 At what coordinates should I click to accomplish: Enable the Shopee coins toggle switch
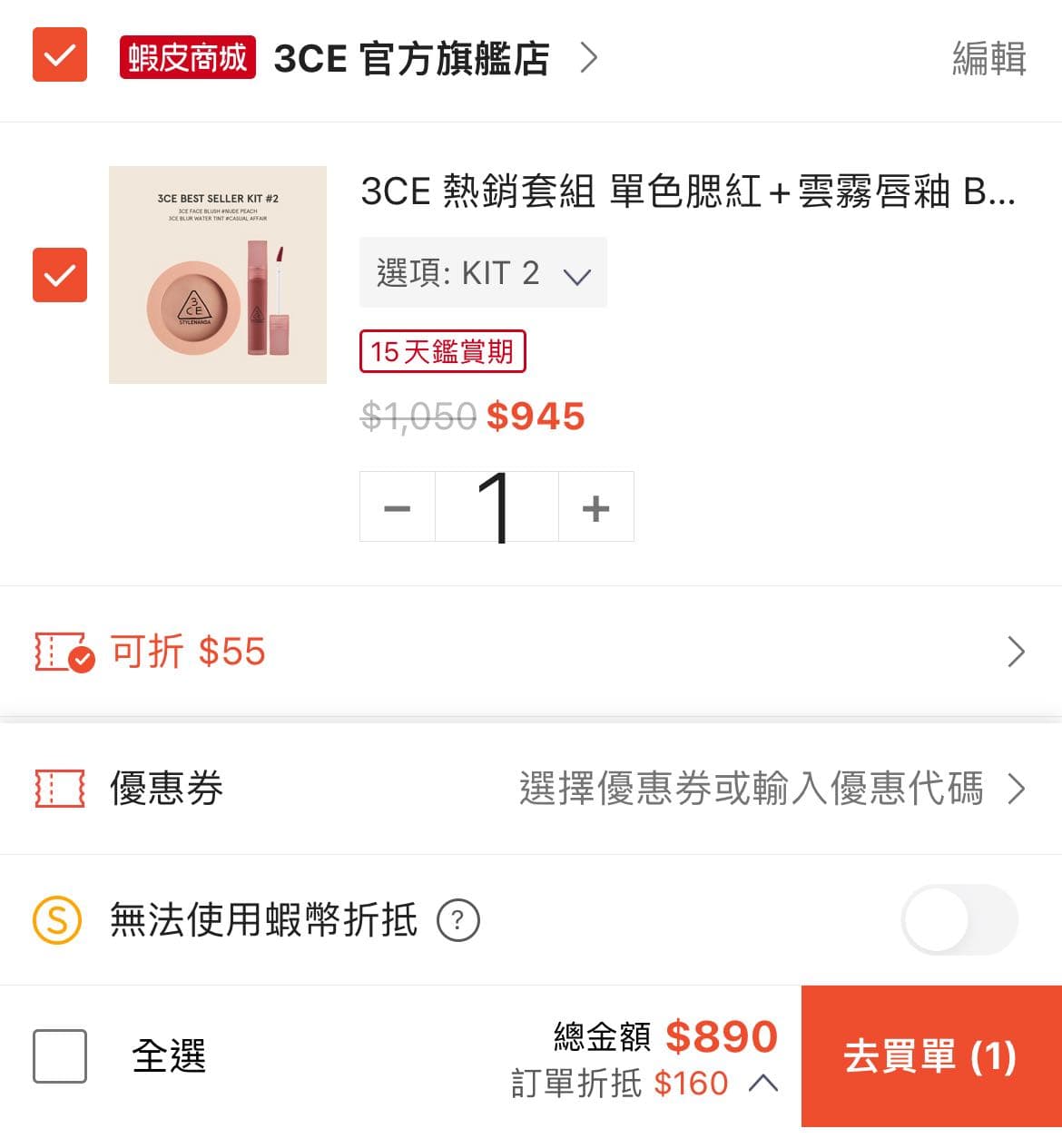[959, 920]
